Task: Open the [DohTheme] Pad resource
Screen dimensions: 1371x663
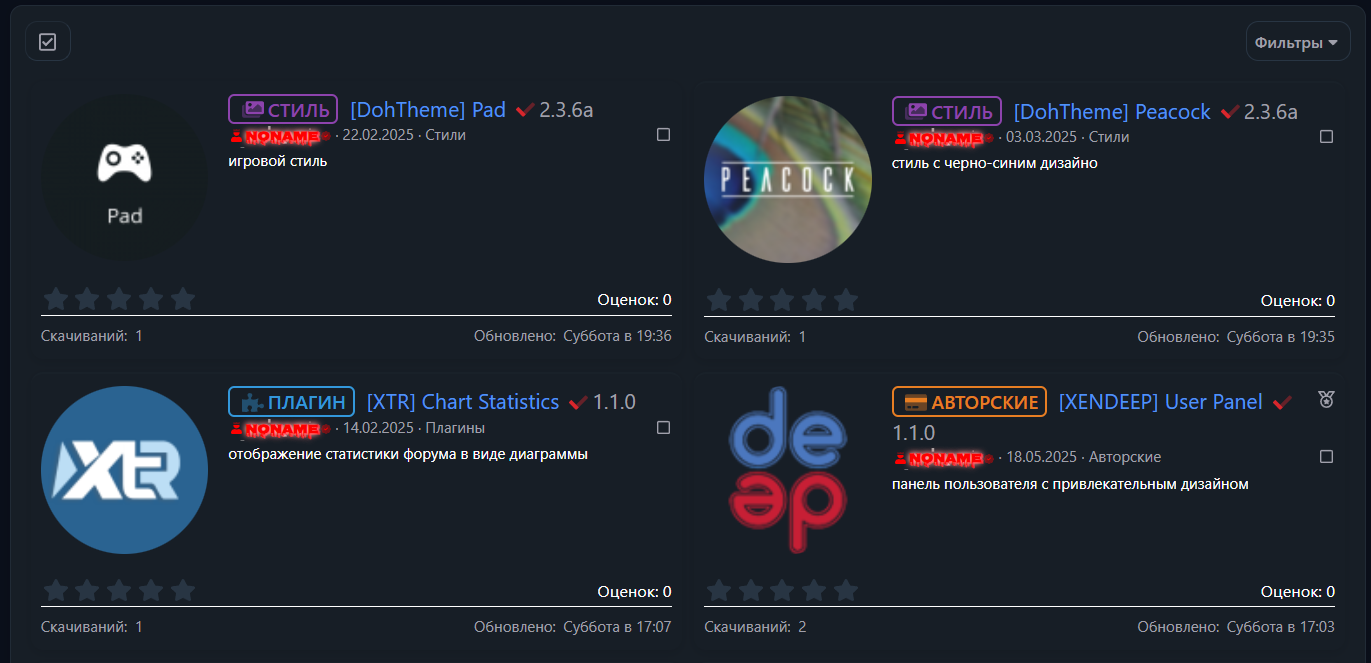Action: [x=428, y=110]
